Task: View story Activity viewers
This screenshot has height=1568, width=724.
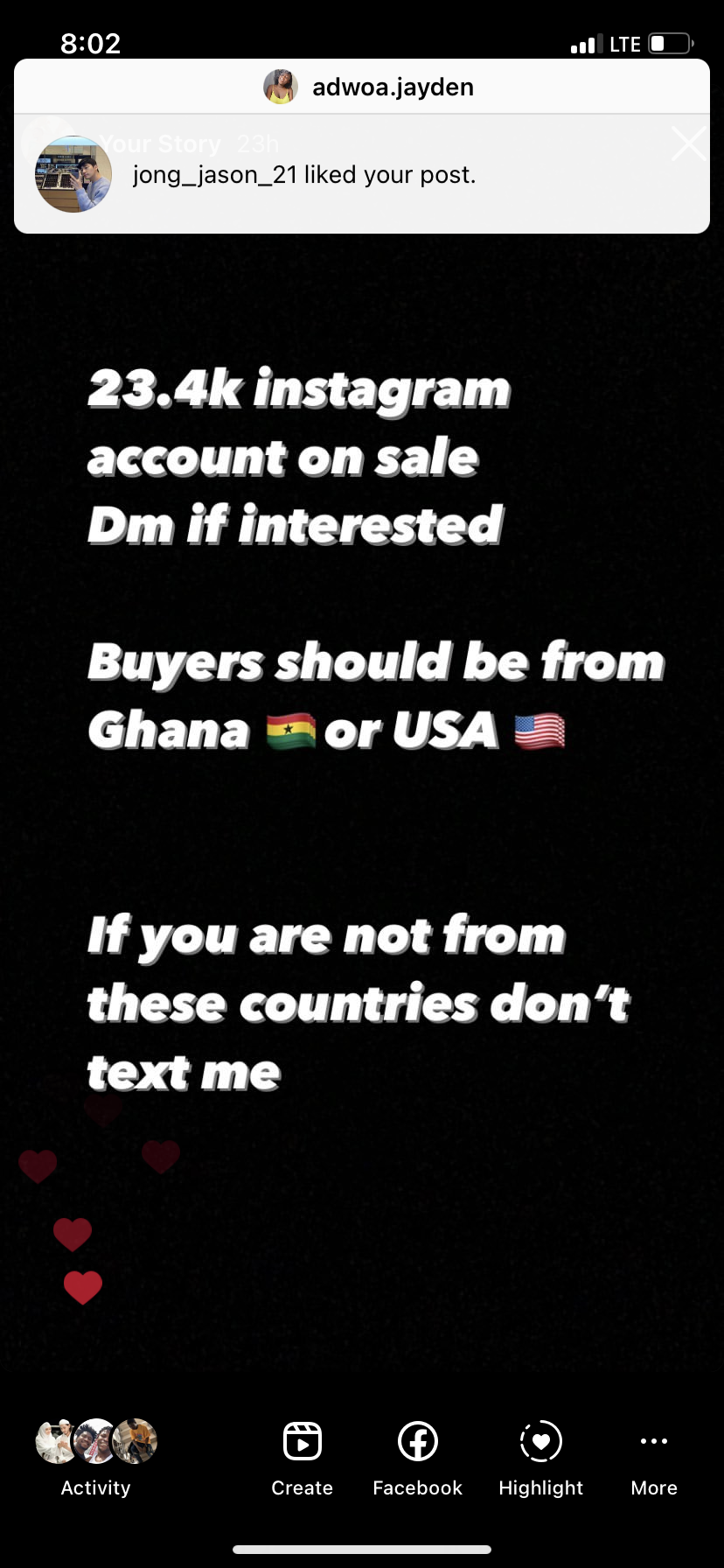Action: [x=96, y=1458]
